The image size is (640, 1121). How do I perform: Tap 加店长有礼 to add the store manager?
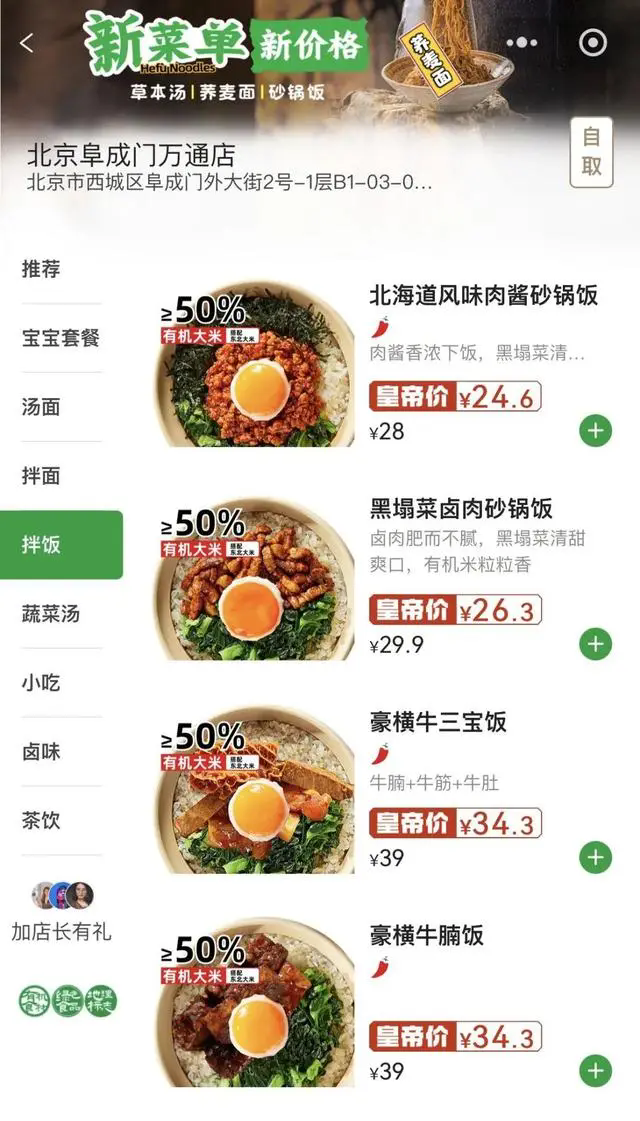[x=62, y=931]
